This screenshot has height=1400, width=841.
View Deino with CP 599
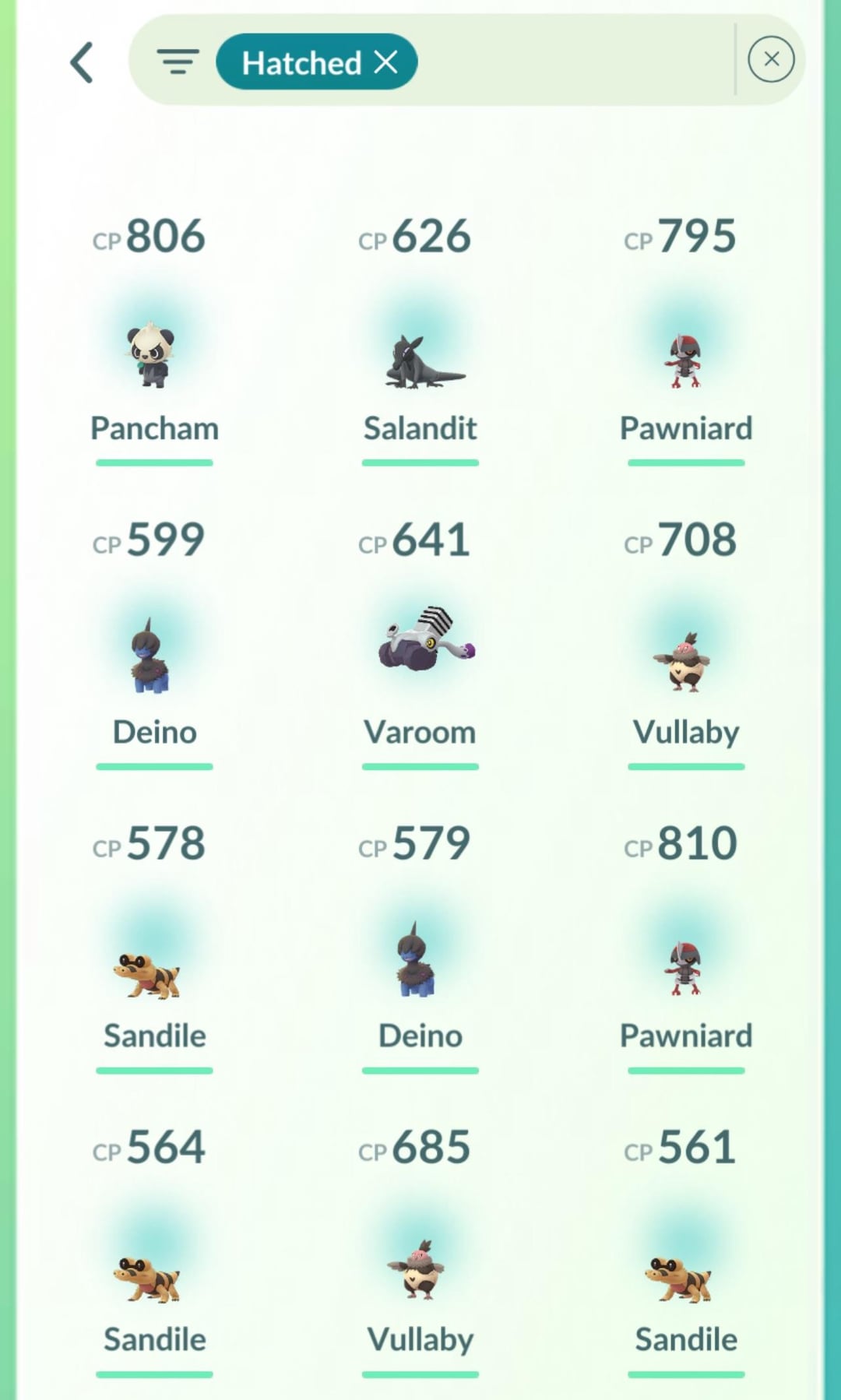point(153,658)
